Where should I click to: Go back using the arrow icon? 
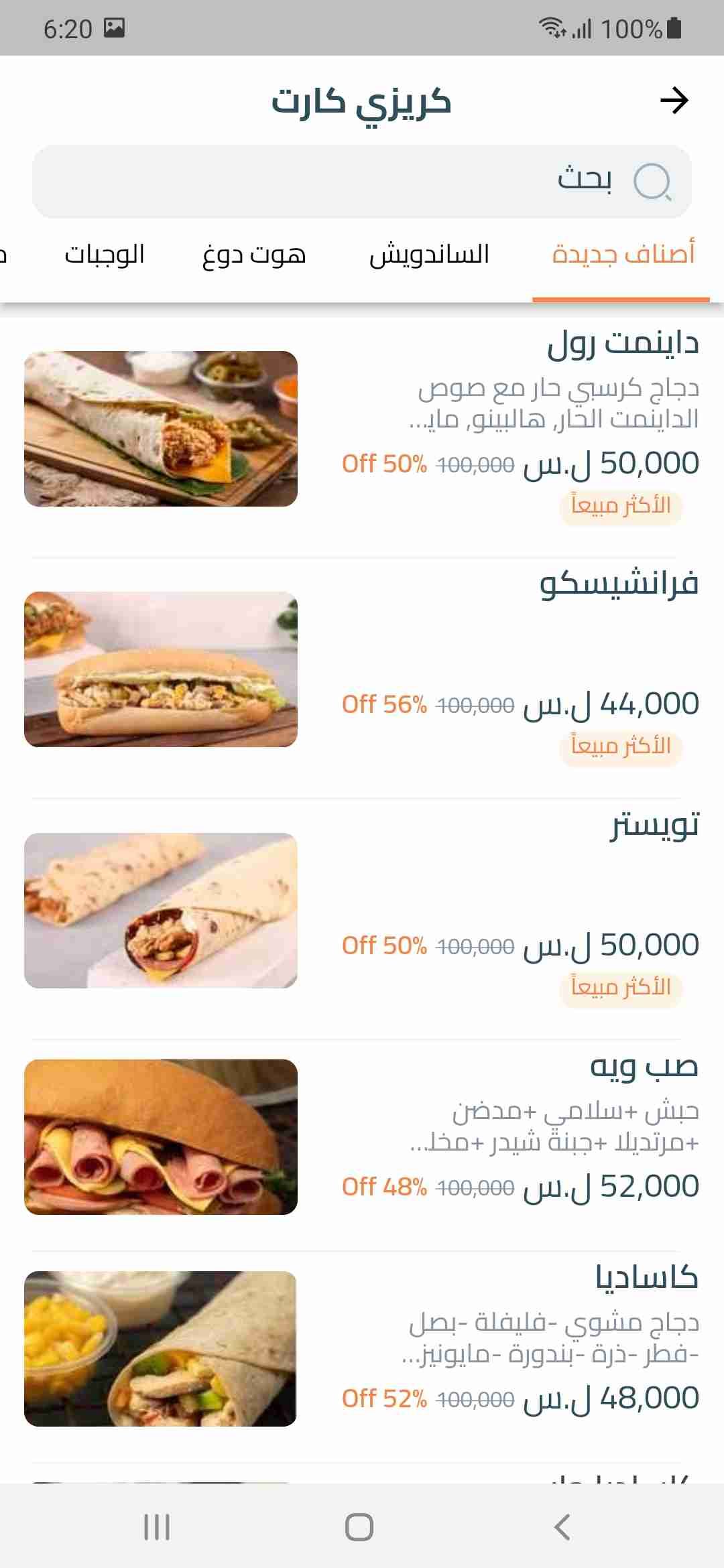[x=674, y=101]
